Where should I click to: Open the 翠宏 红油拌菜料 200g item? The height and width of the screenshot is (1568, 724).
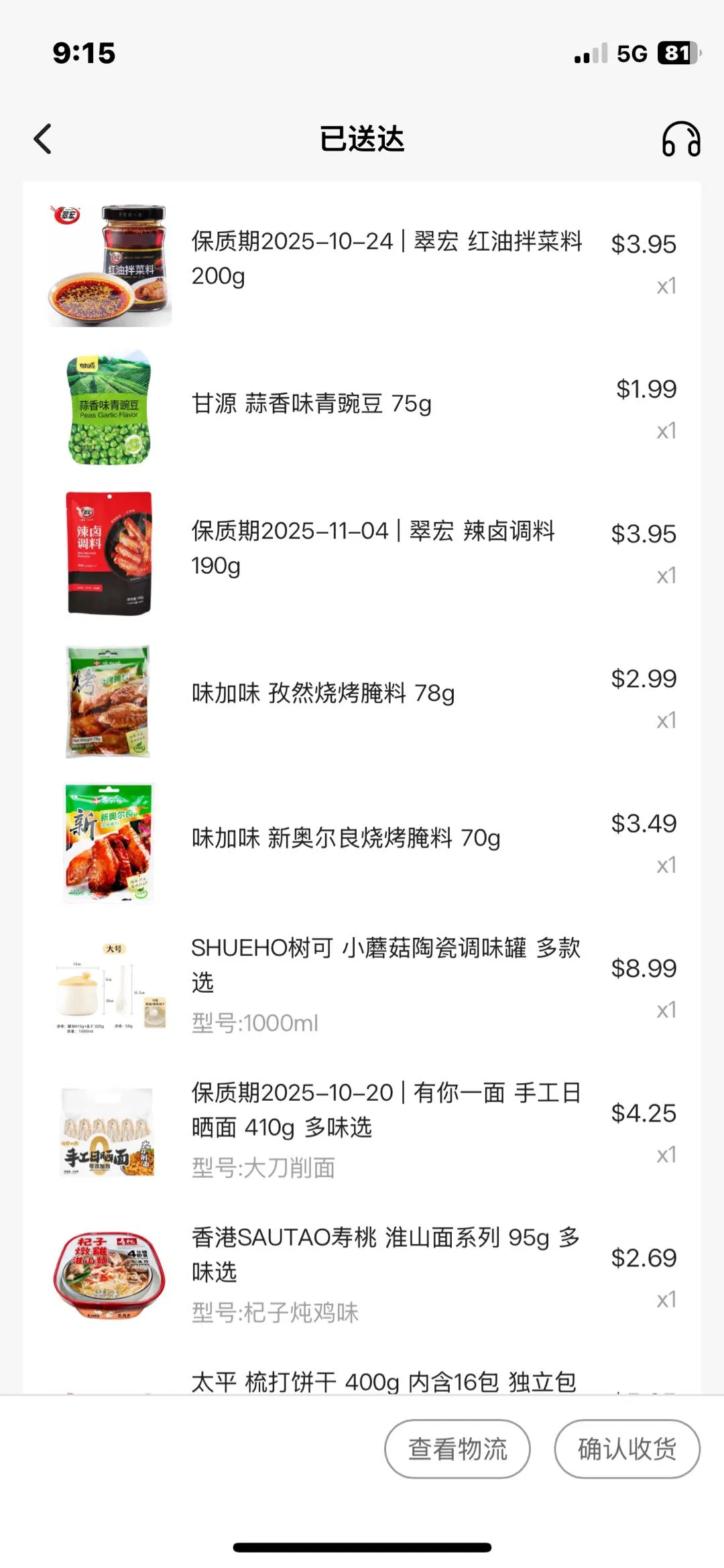pos(386,258)
